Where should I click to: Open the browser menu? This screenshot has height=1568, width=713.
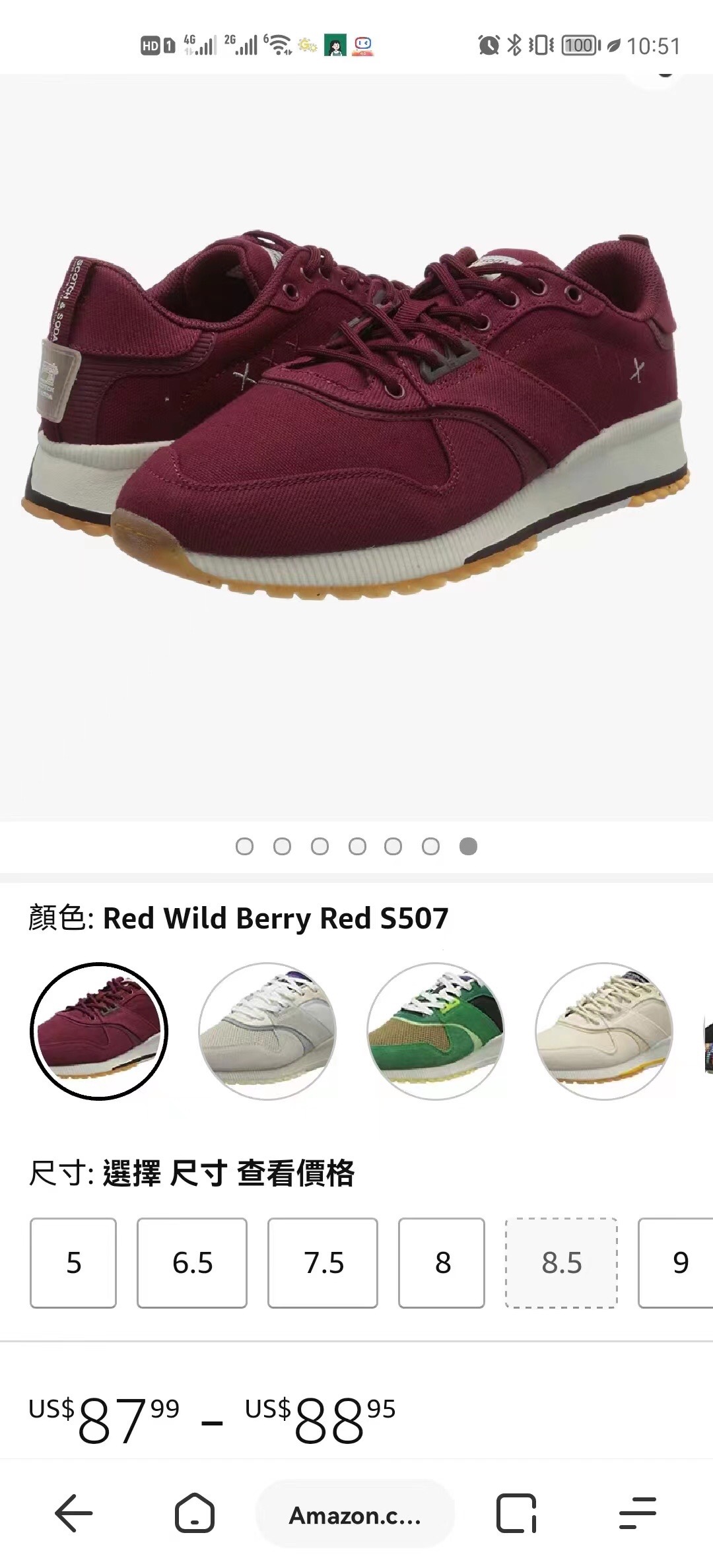[x=638, y=1513]
